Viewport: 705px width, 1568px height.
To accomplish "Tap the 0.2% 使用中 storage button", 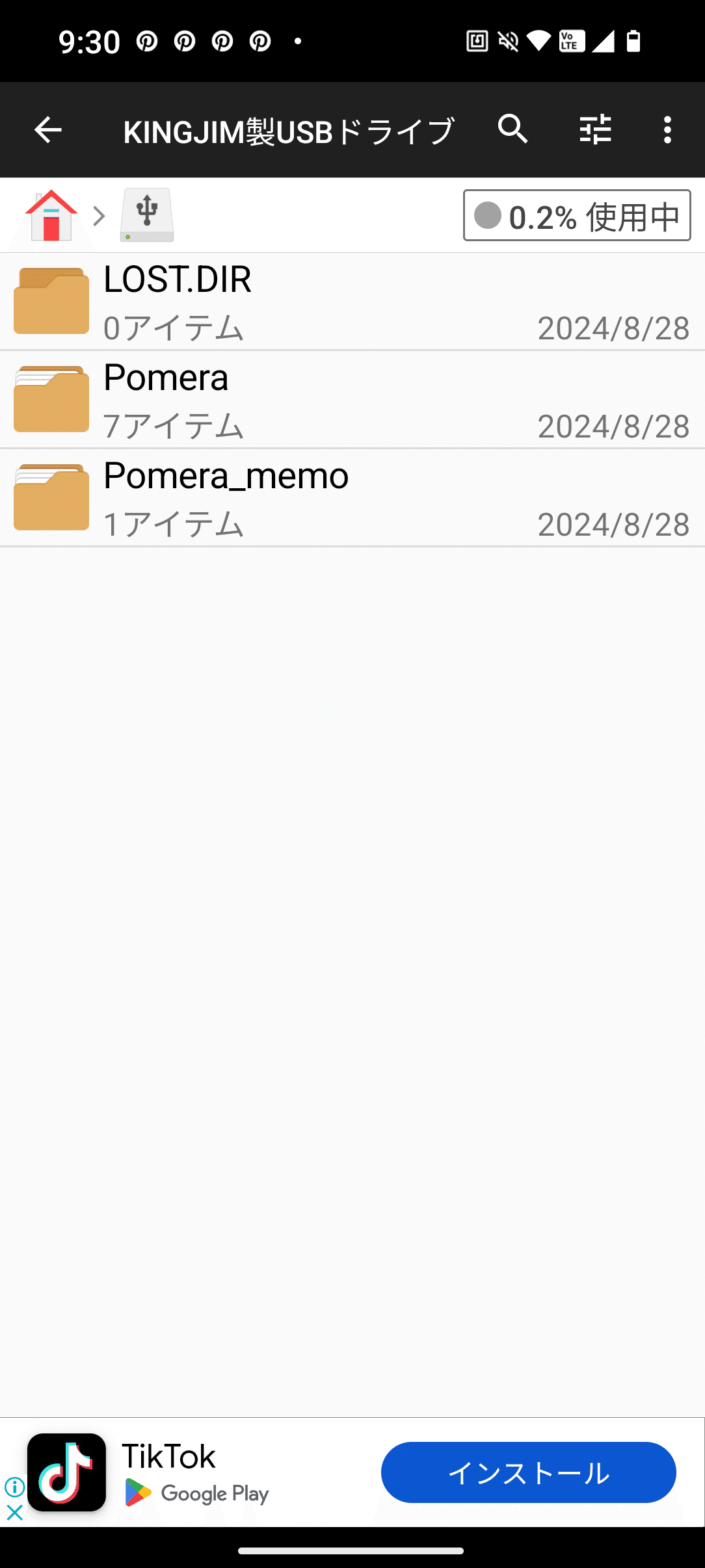I will click(x=577, y=216).
